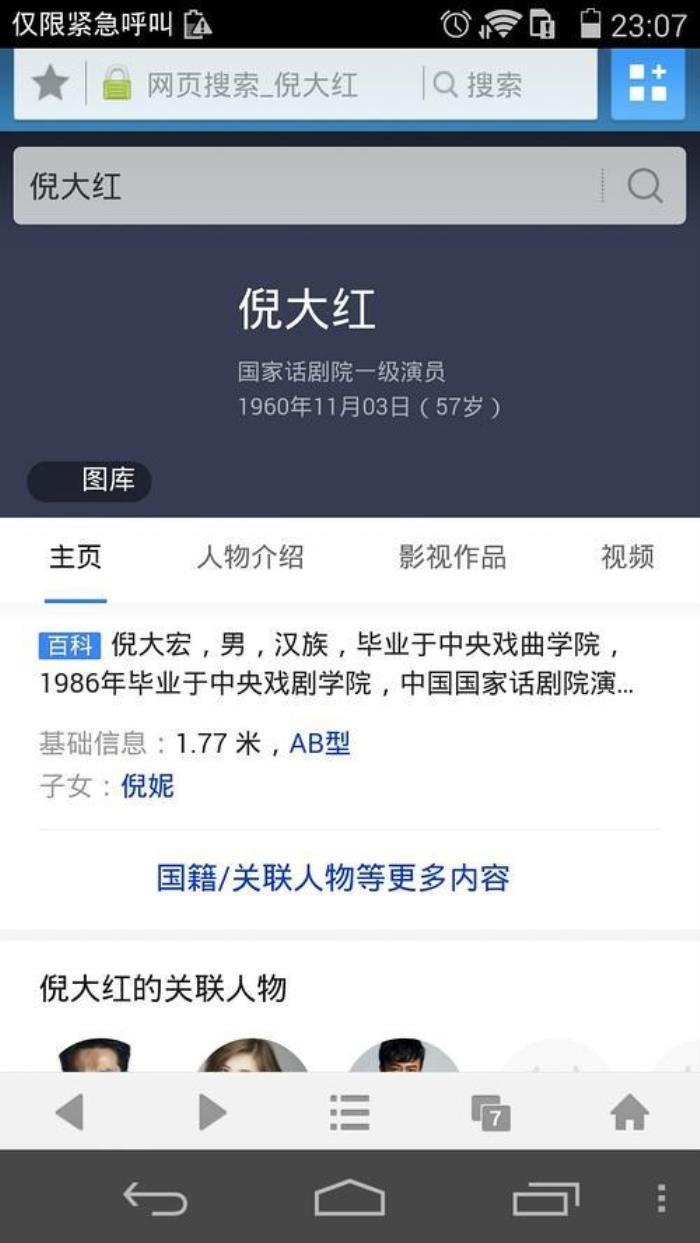Expand 国籍/关联人物等更多内容
This screenshot has width=700, height=1243.
333,878
